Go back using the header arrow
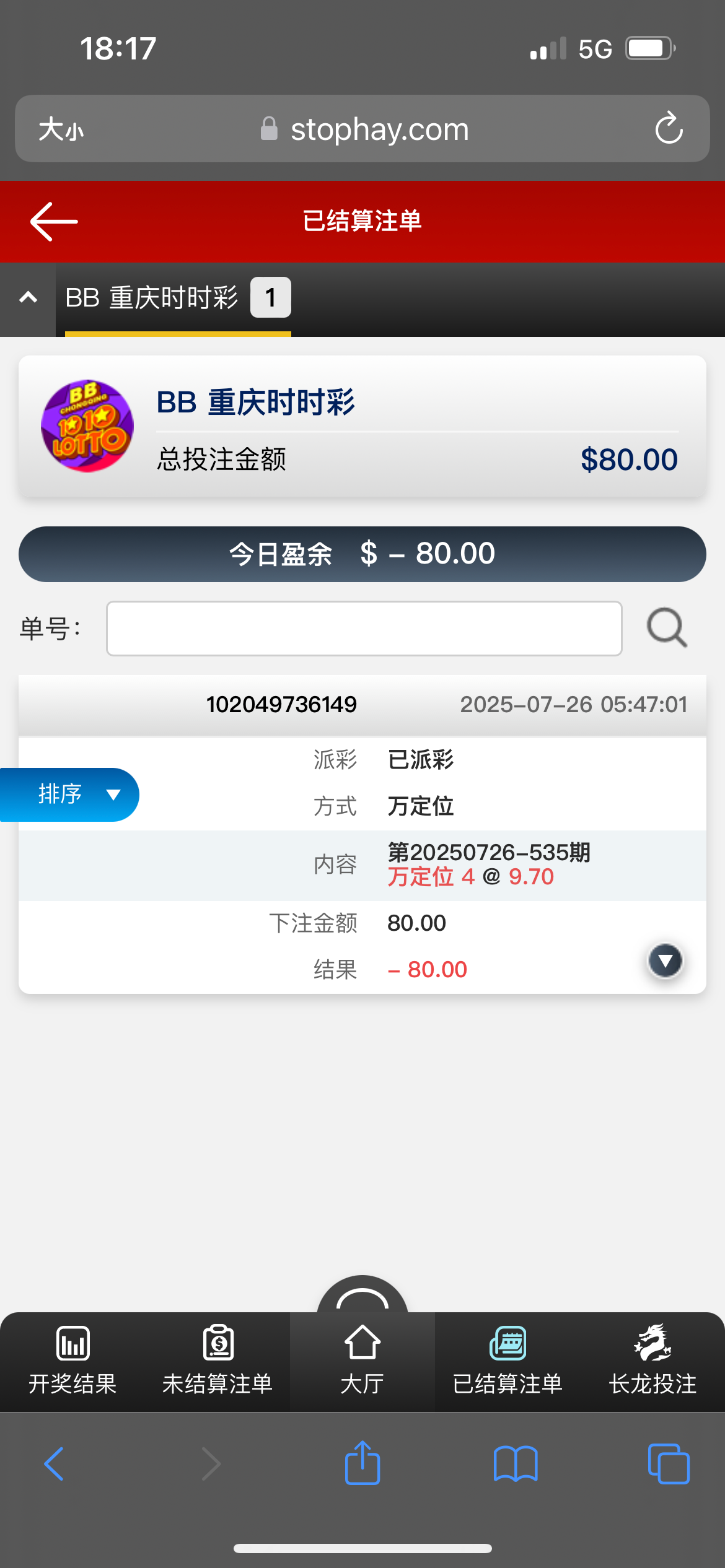The image size is (725, 1568). [54, 221]
